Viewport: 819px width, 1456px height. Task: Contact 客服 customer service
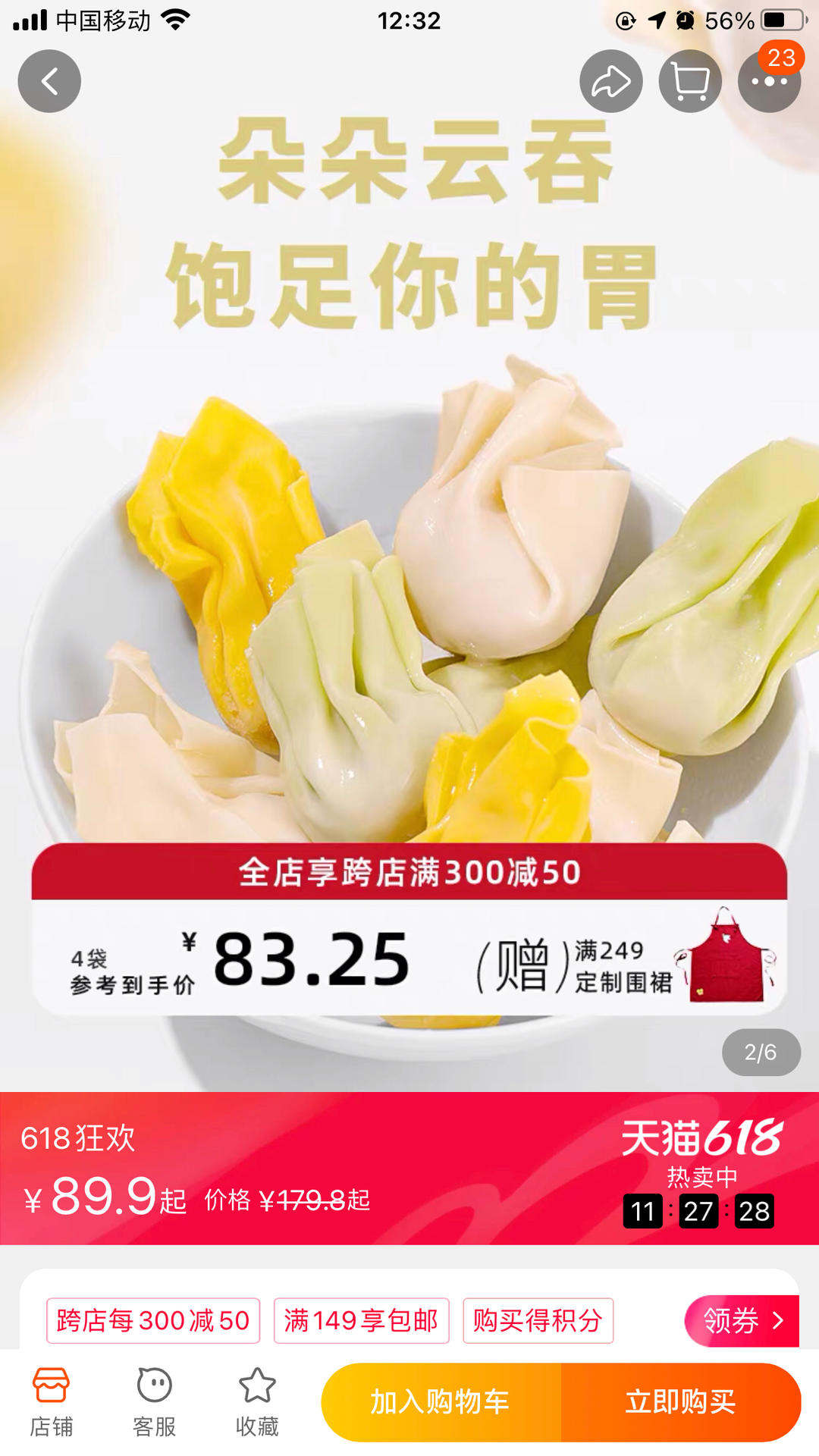(154, 1402)
